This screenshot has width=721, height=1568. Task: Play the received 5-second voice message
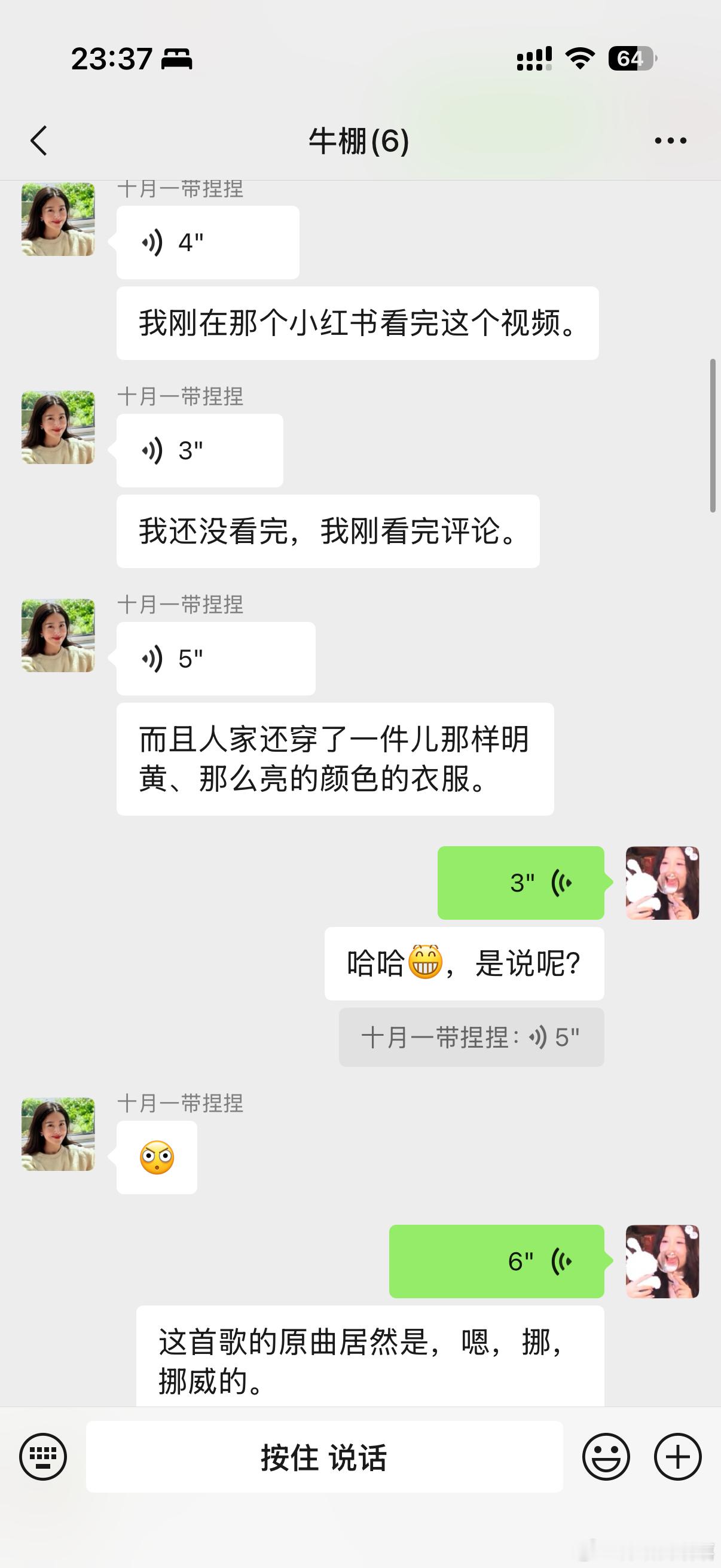click(215, 658)
